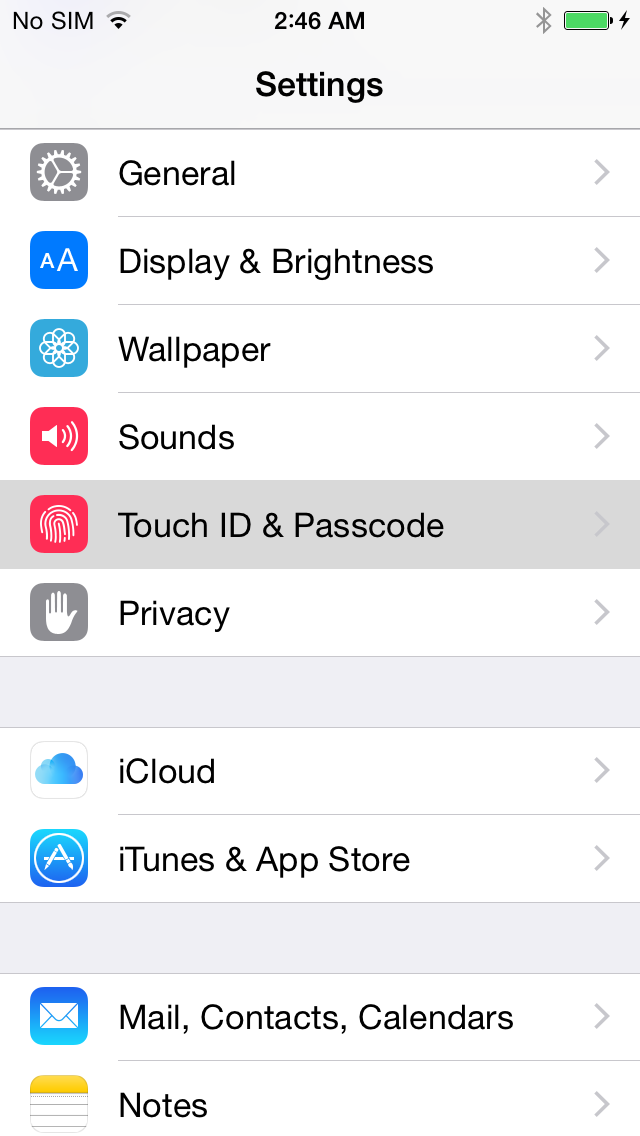Select Touch ID & Passcode
The height and width of the screenshot is (1136, 640).
click(320, 525)
